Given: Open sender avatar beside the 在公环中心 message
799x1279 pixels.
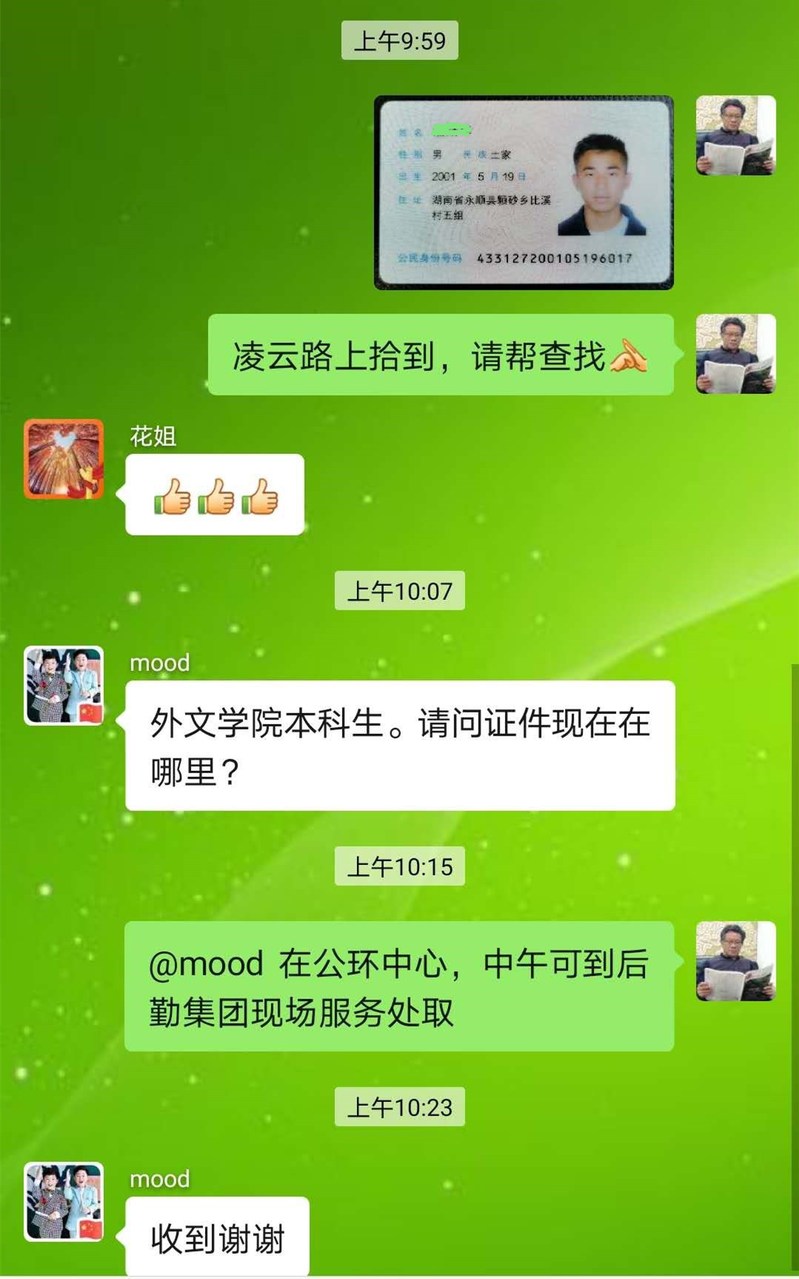Looking at the screenshot, I should (735, 961).
